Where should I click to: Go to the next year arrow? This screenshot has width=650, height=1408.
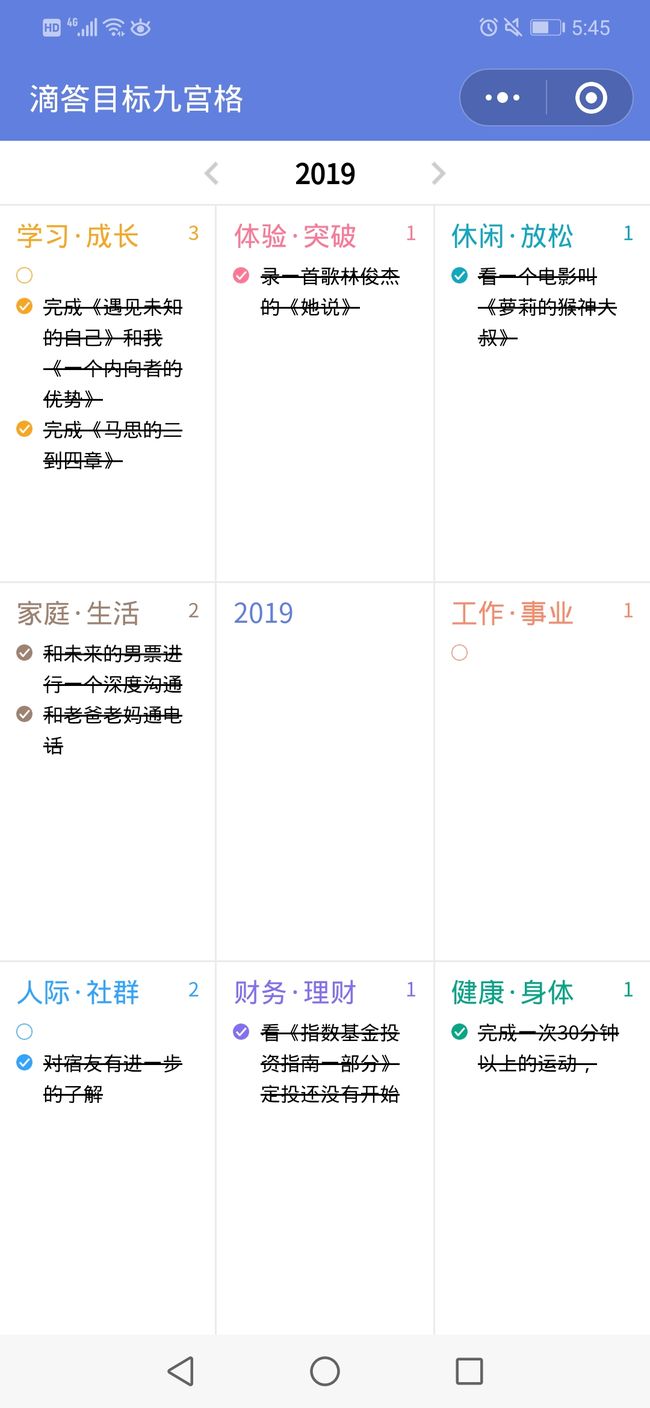pyautogui.click(x=438, y=173)
